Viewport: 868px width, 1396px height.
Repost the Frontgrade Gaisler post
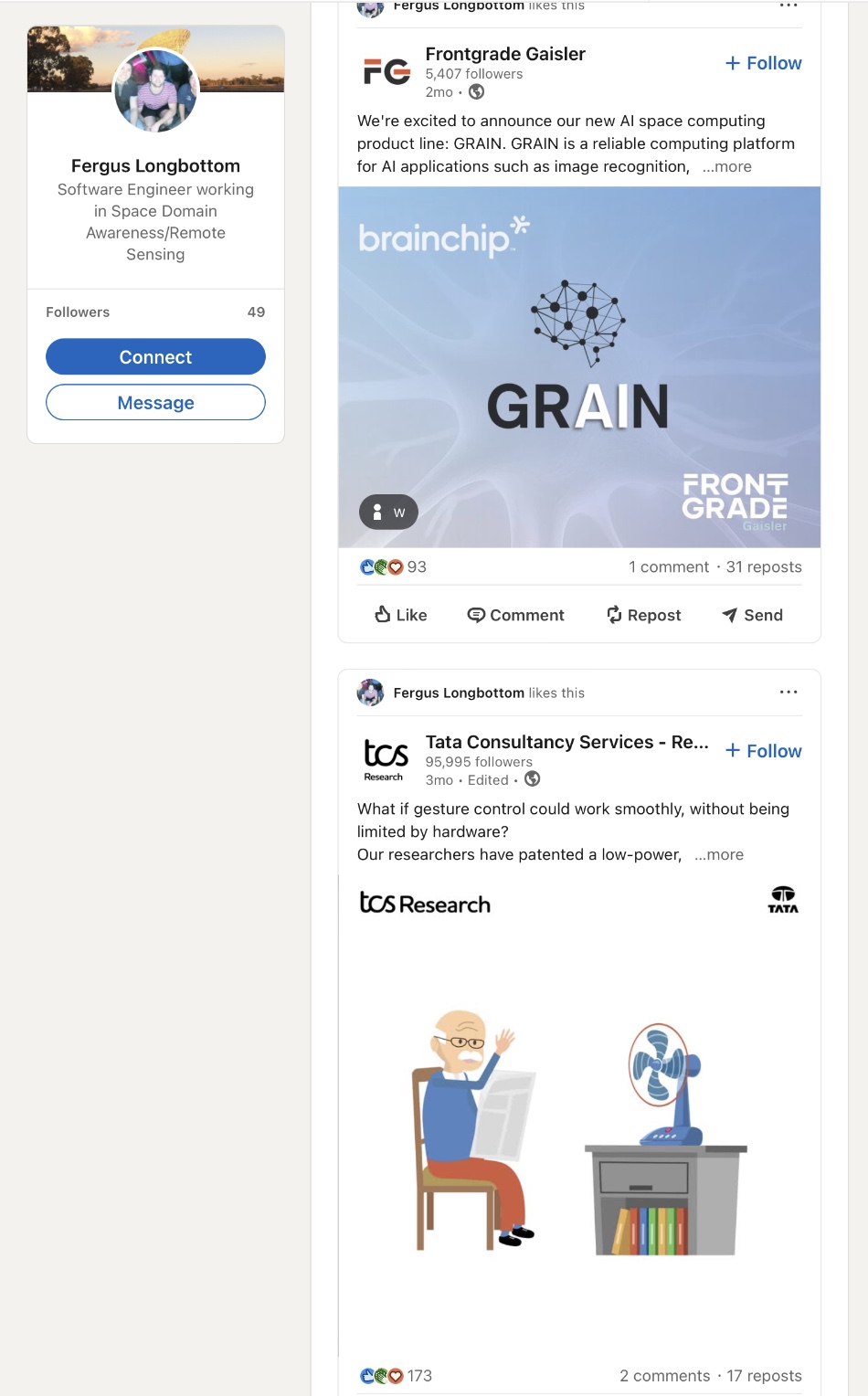pos(644,615)
